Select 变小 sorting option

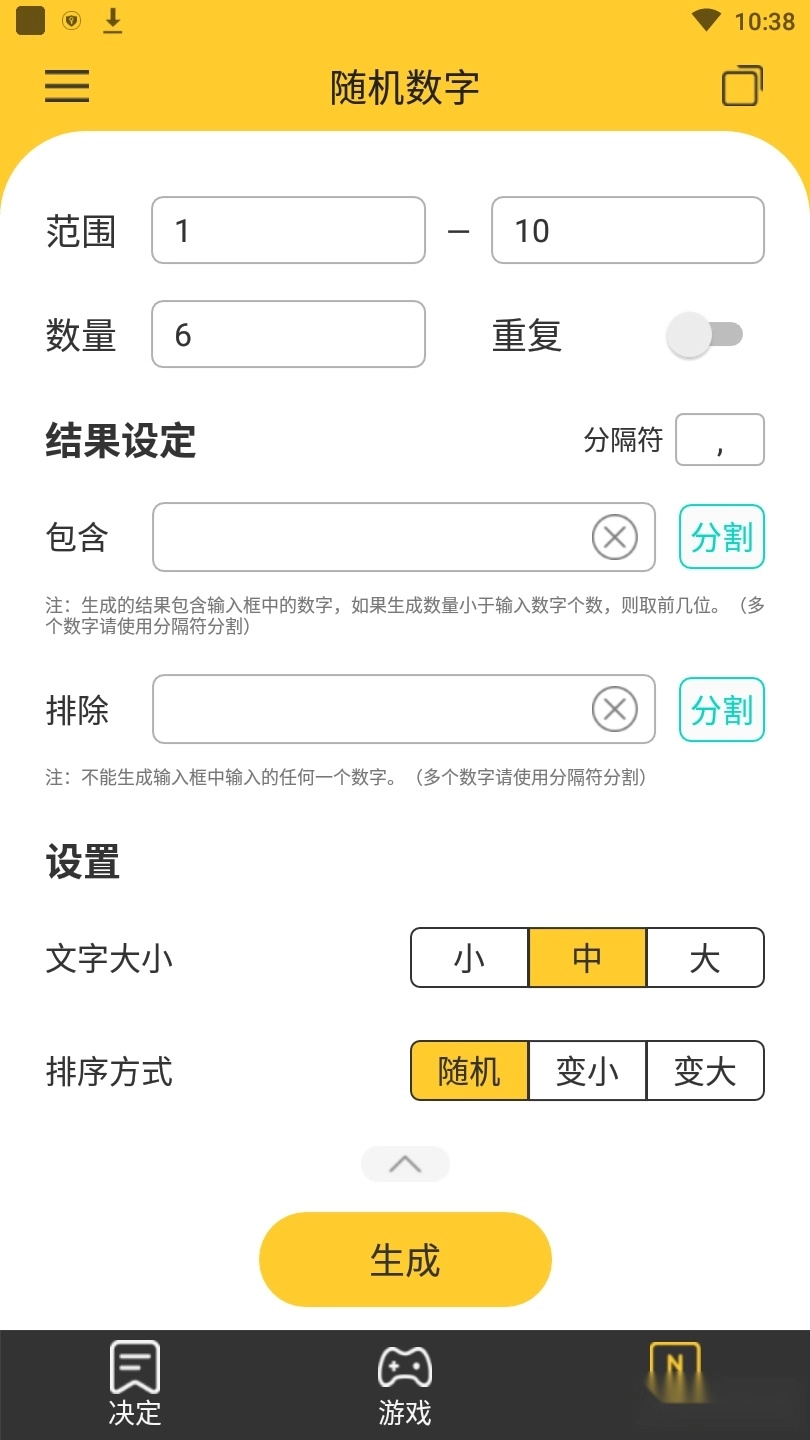coord(587,1071)
